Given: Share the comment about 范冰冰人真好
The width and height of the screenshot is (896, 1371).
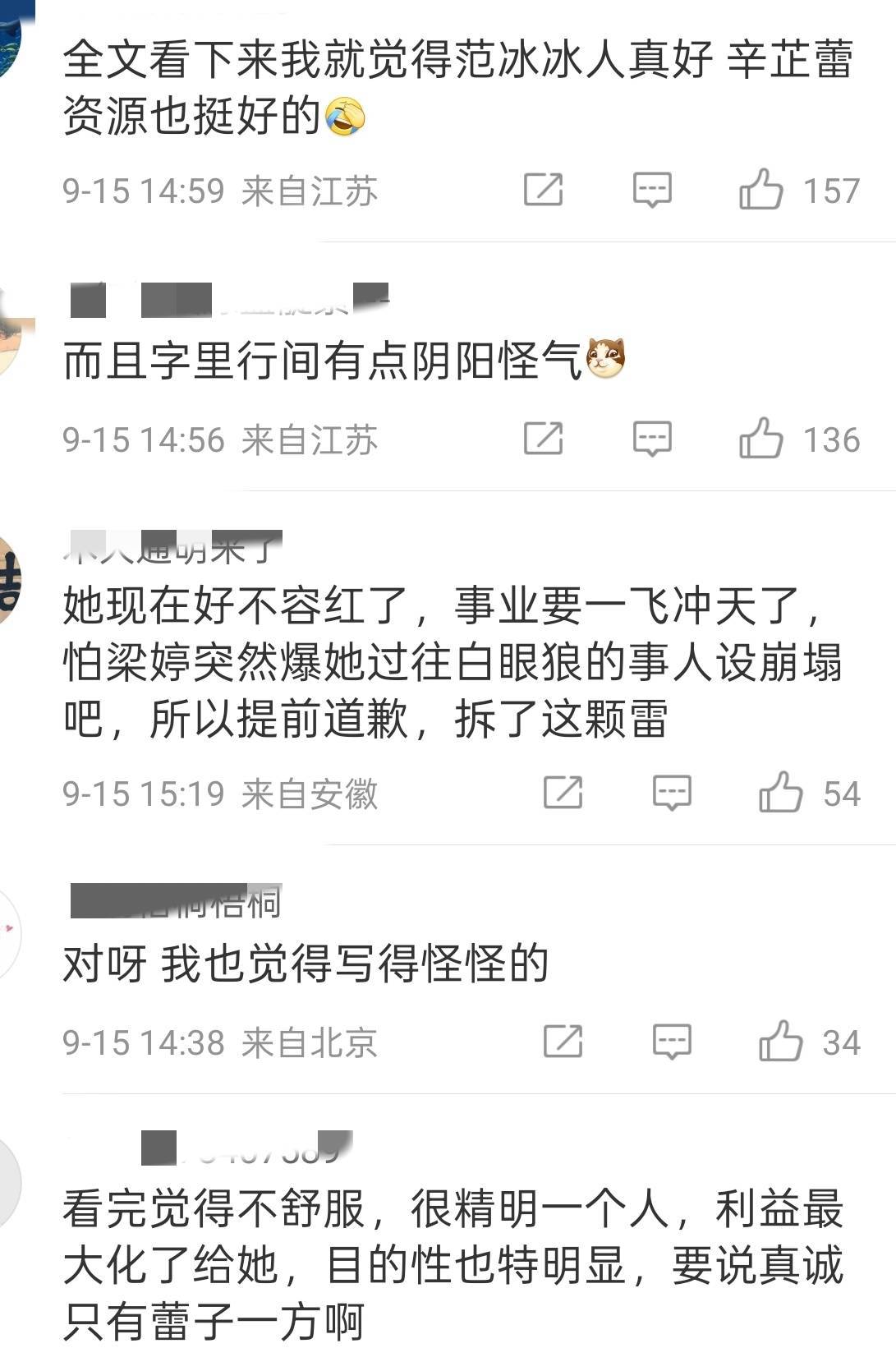Looking at the screenshot, I should pos(544,191).
